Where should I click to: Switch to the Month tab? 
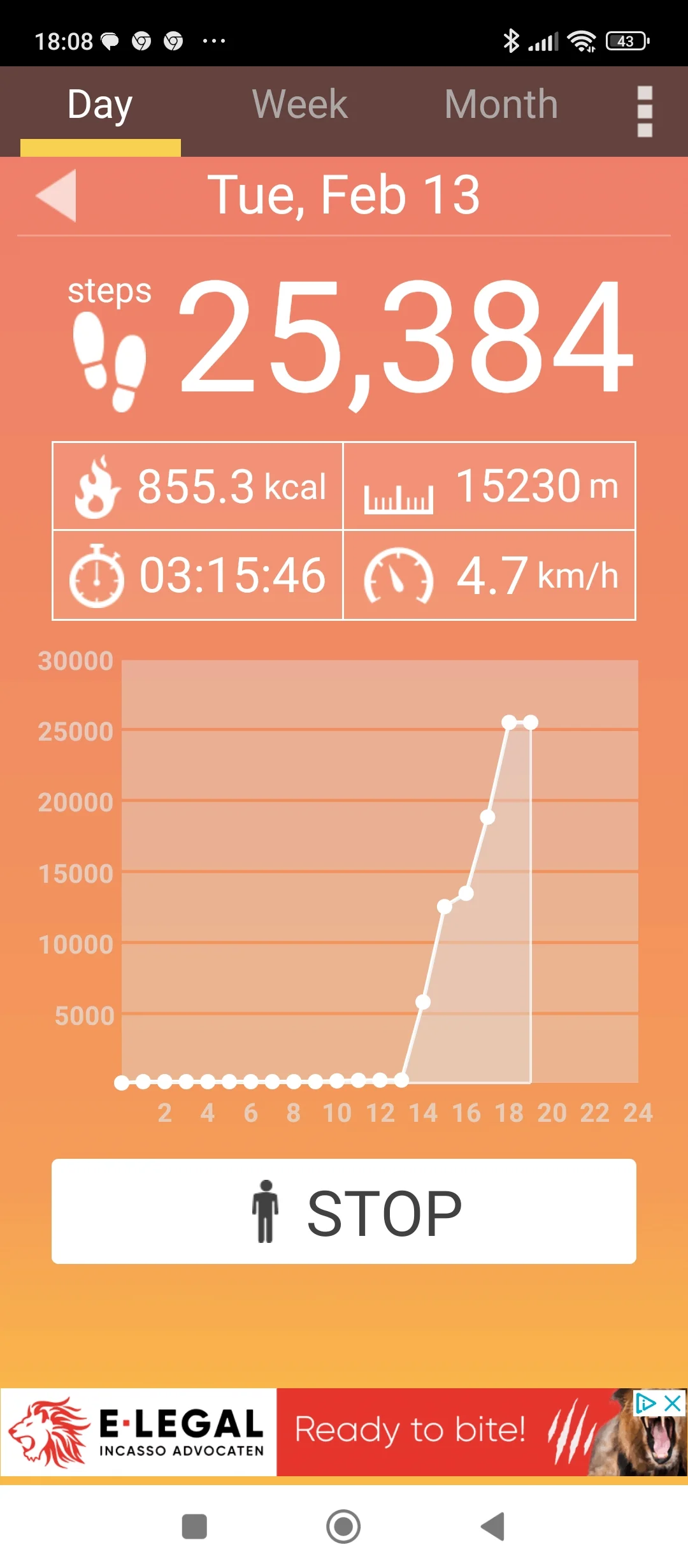pos(501,105)
